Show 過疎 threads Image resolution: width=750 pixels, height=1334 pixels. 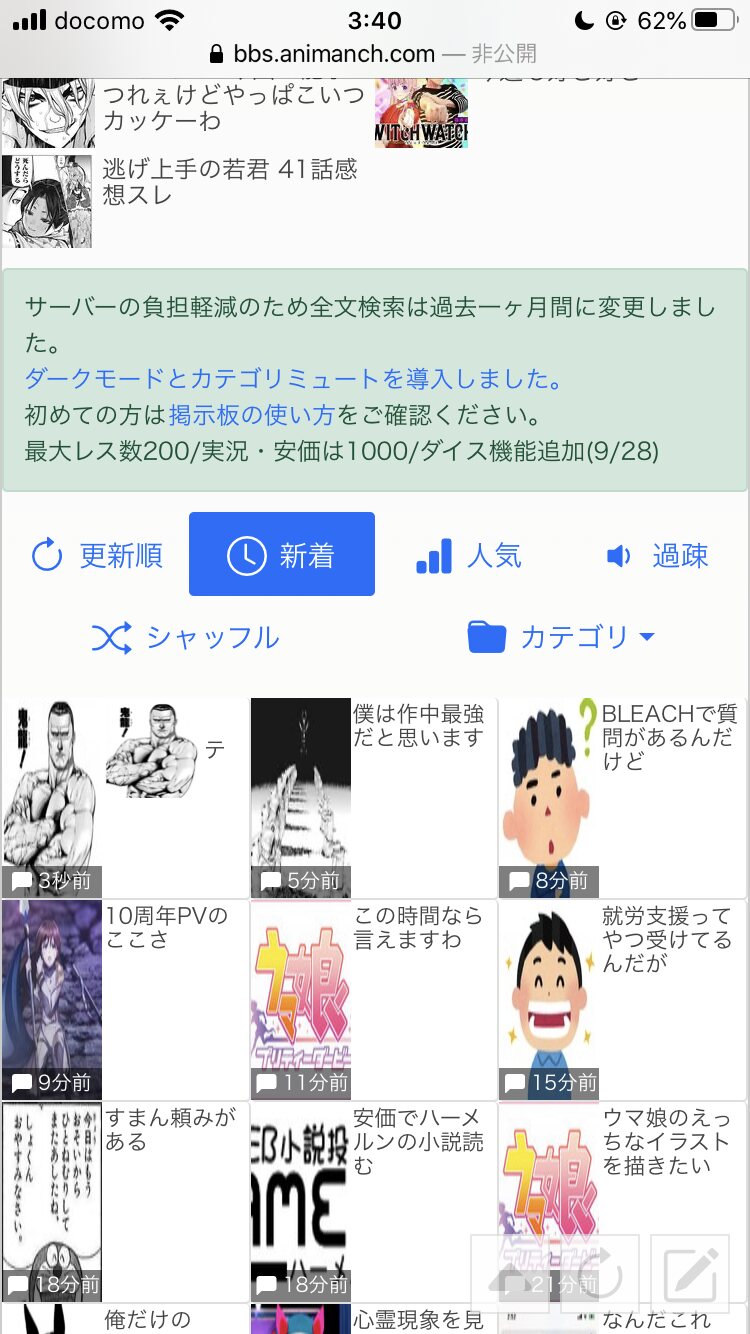click(657, 555)
